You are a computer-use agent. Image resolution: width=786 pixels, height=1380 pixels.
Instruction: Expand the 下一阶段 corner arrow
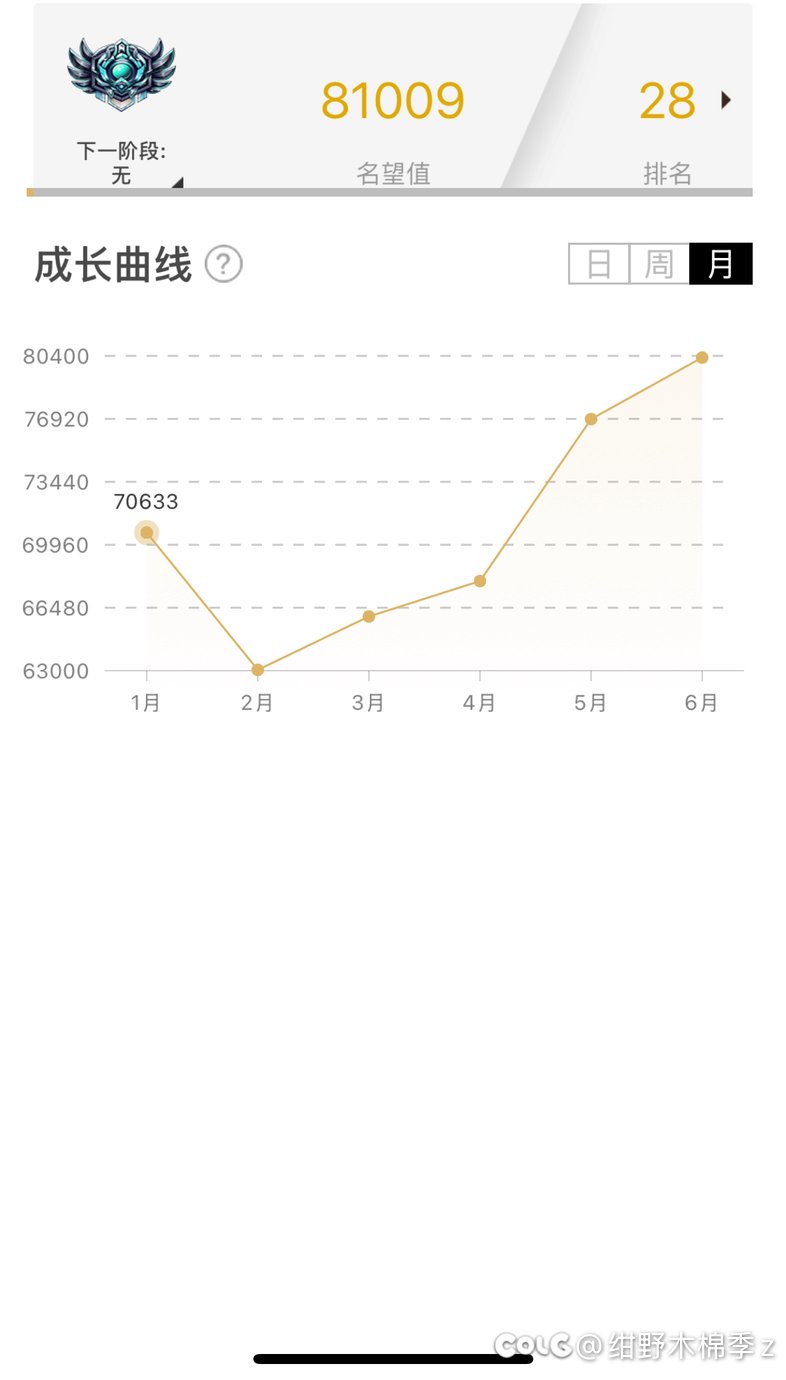point(177,182)
